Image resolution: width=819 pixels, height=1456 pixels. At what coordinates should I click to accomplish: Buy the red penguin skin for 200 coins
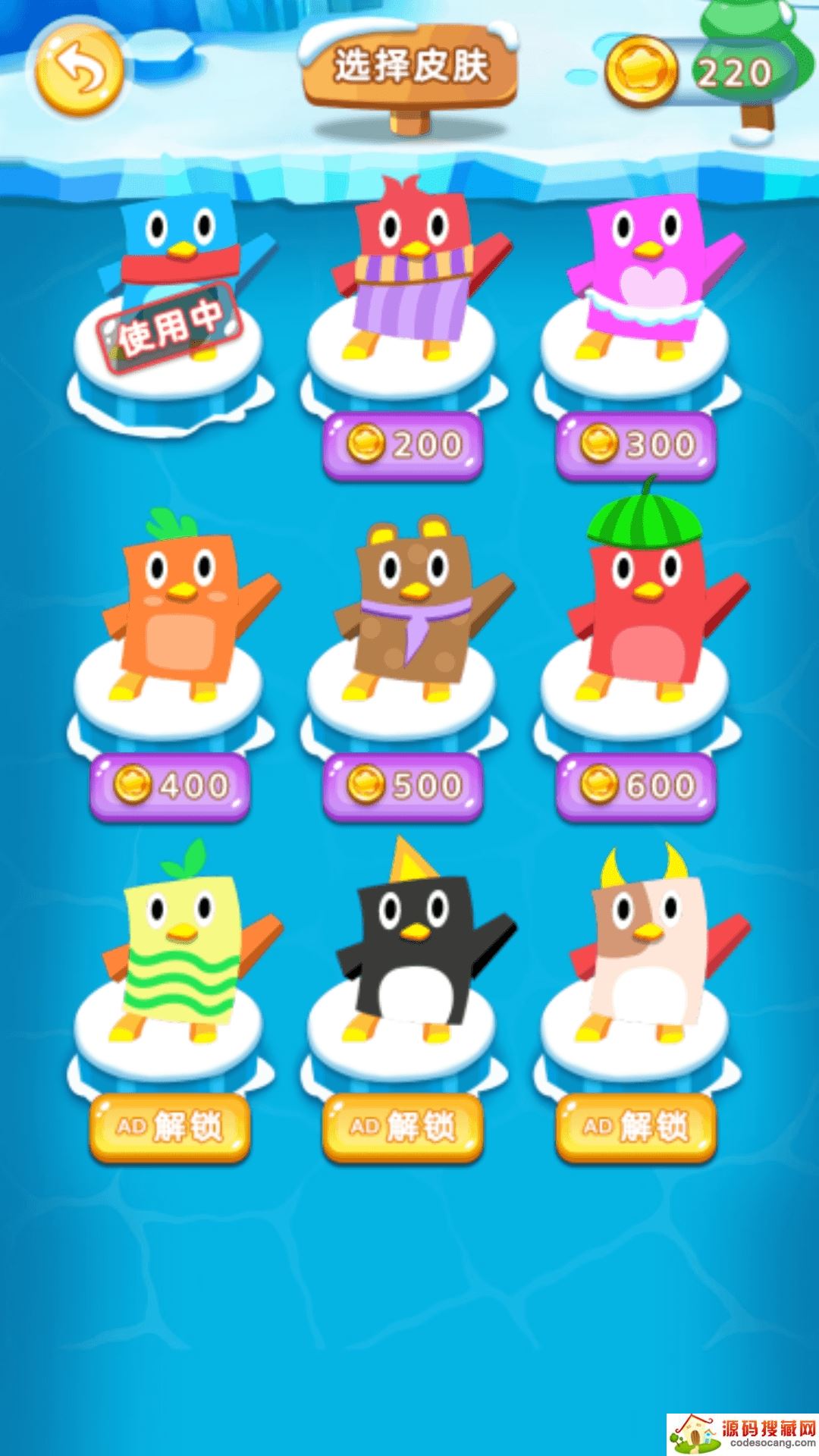[403, 445]
